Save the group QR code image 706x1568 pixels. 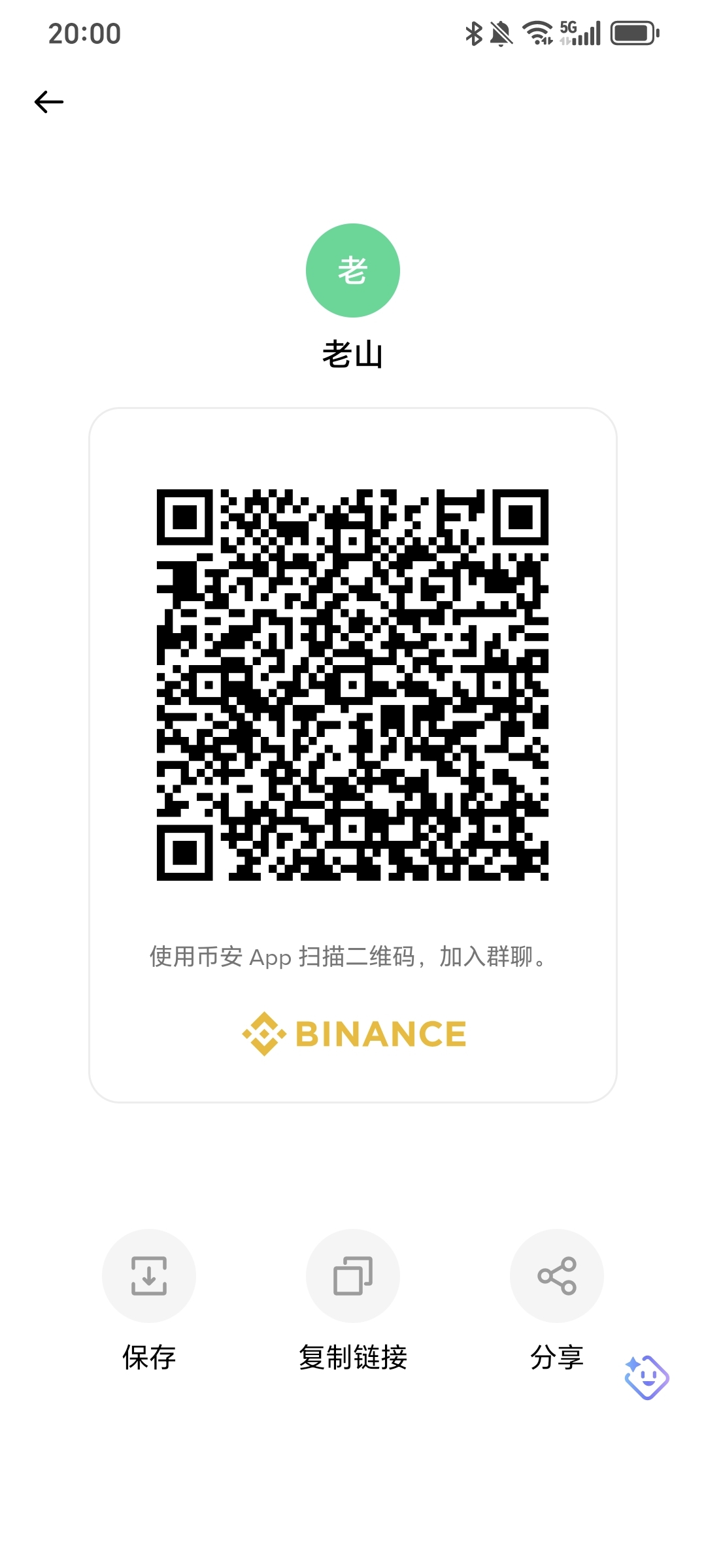149,1275
